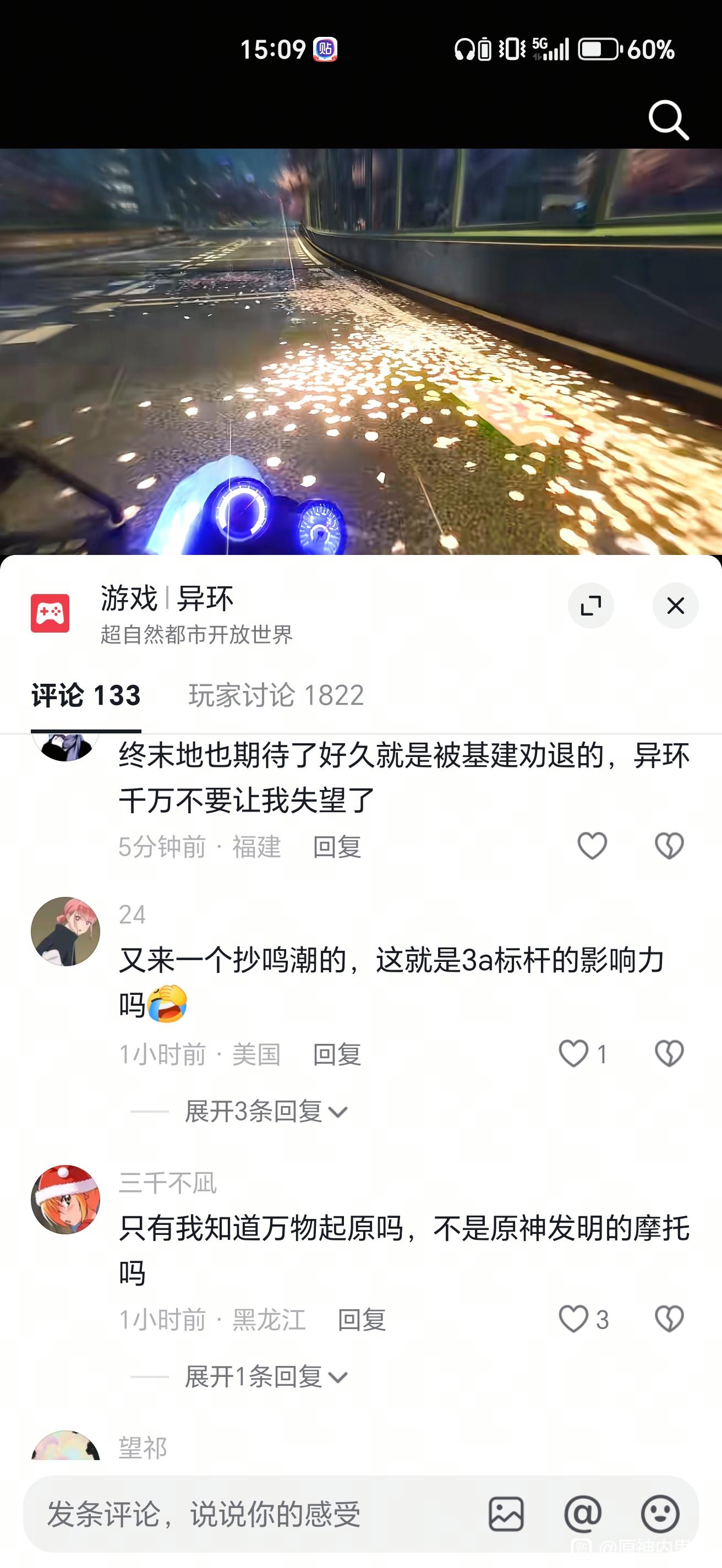Expand 展开1条回复 under 三千不凪's comment
Screen dimensions: 722x1568
266,1376
